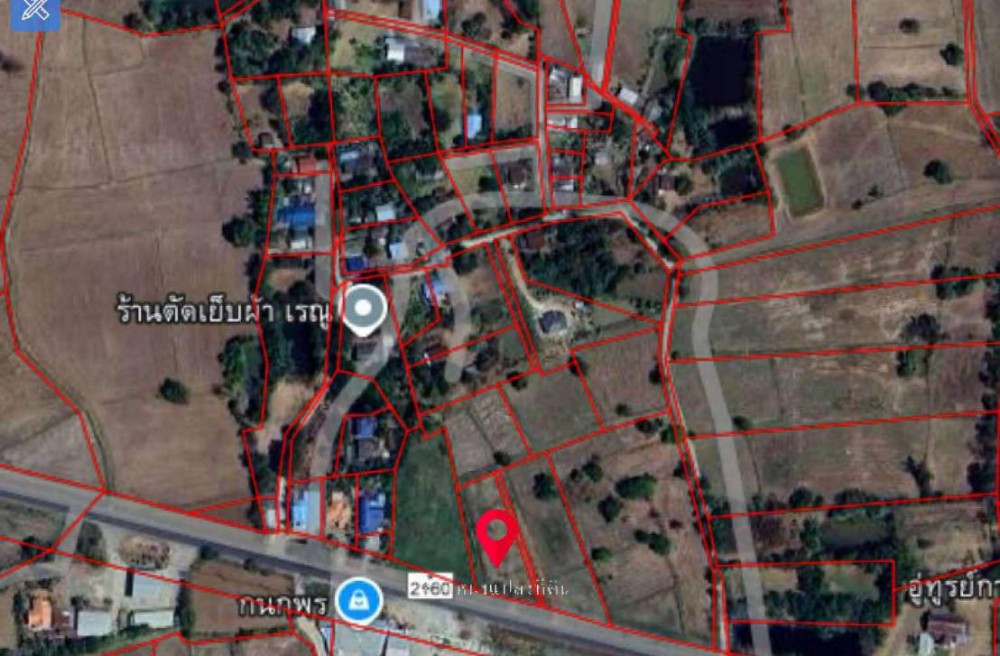Open the กนกพร shop marker
This screenshot has width=1000, height=656.
[x=358, y=602]
